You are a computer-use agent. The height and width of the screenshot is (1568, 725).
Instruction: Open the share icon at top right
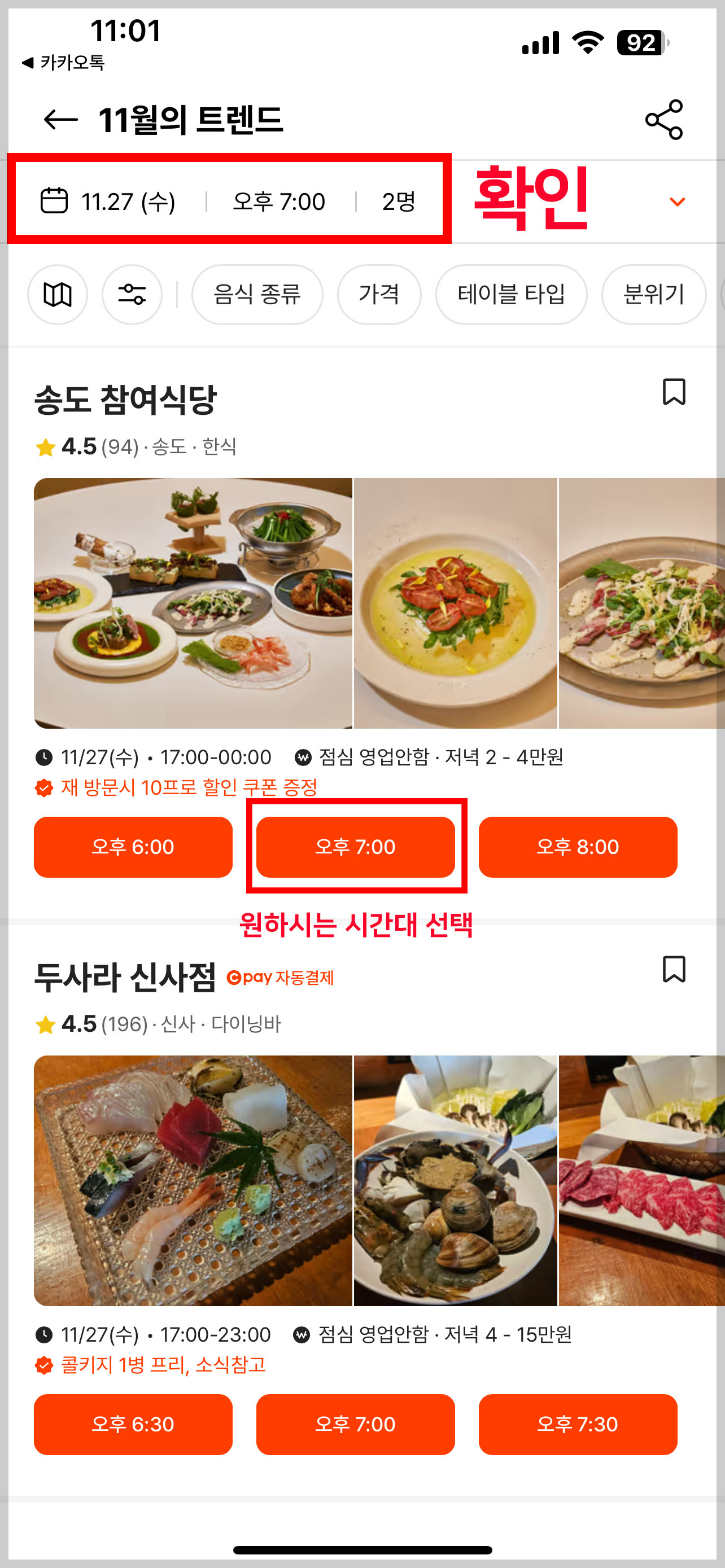point(665,118)
